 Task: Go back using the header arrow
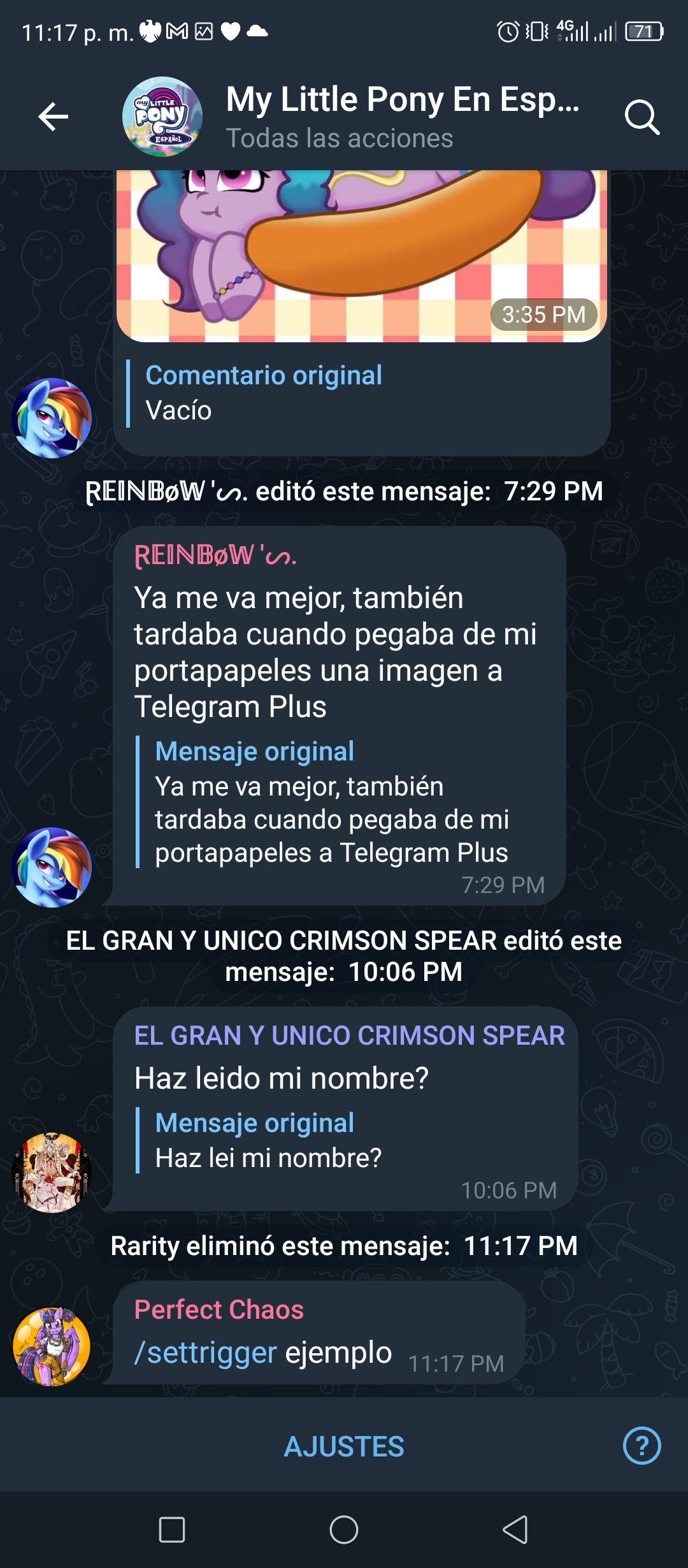[54, 117]
